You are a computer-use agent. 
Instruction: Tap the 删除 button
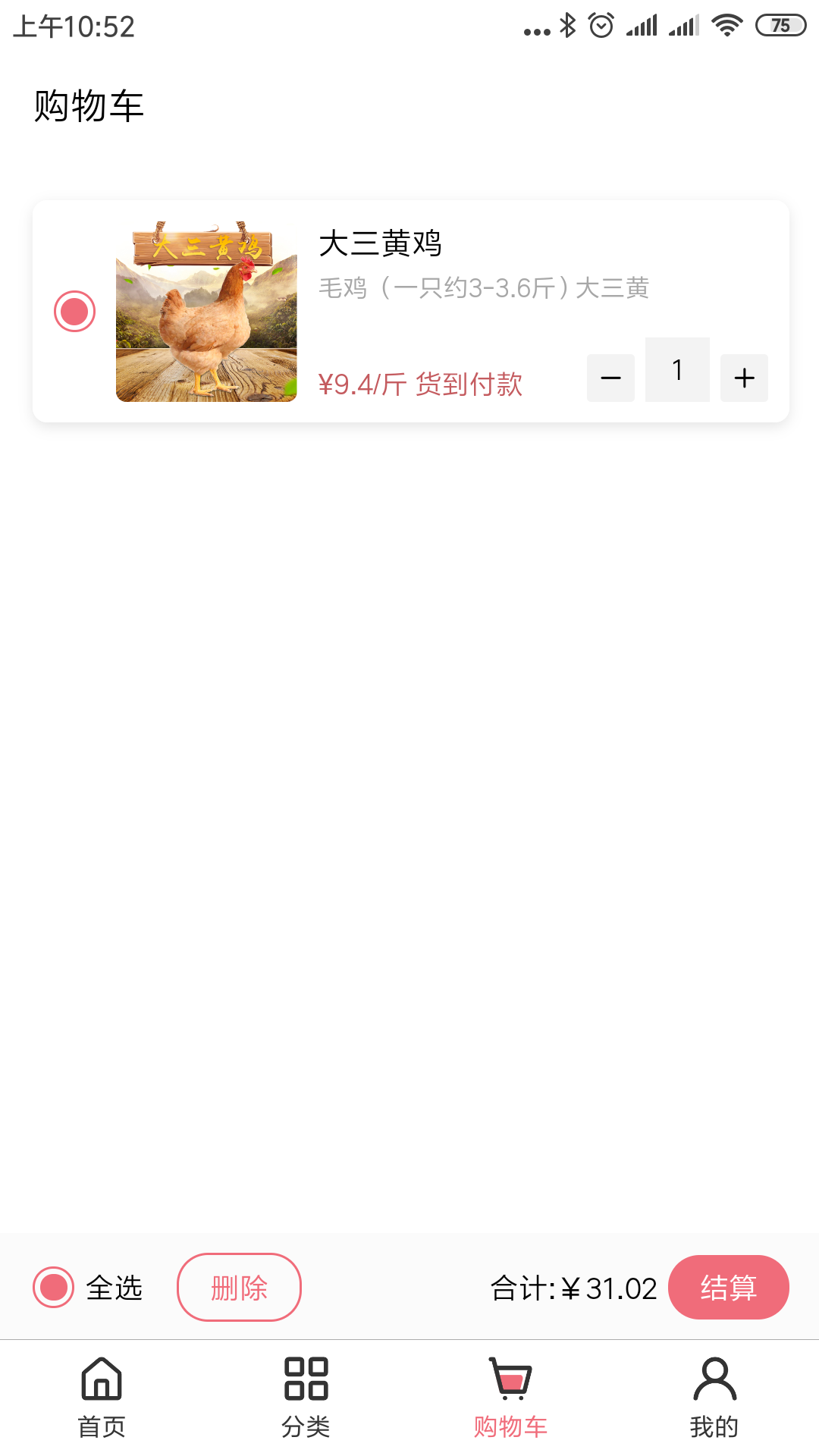[239, 1288]
